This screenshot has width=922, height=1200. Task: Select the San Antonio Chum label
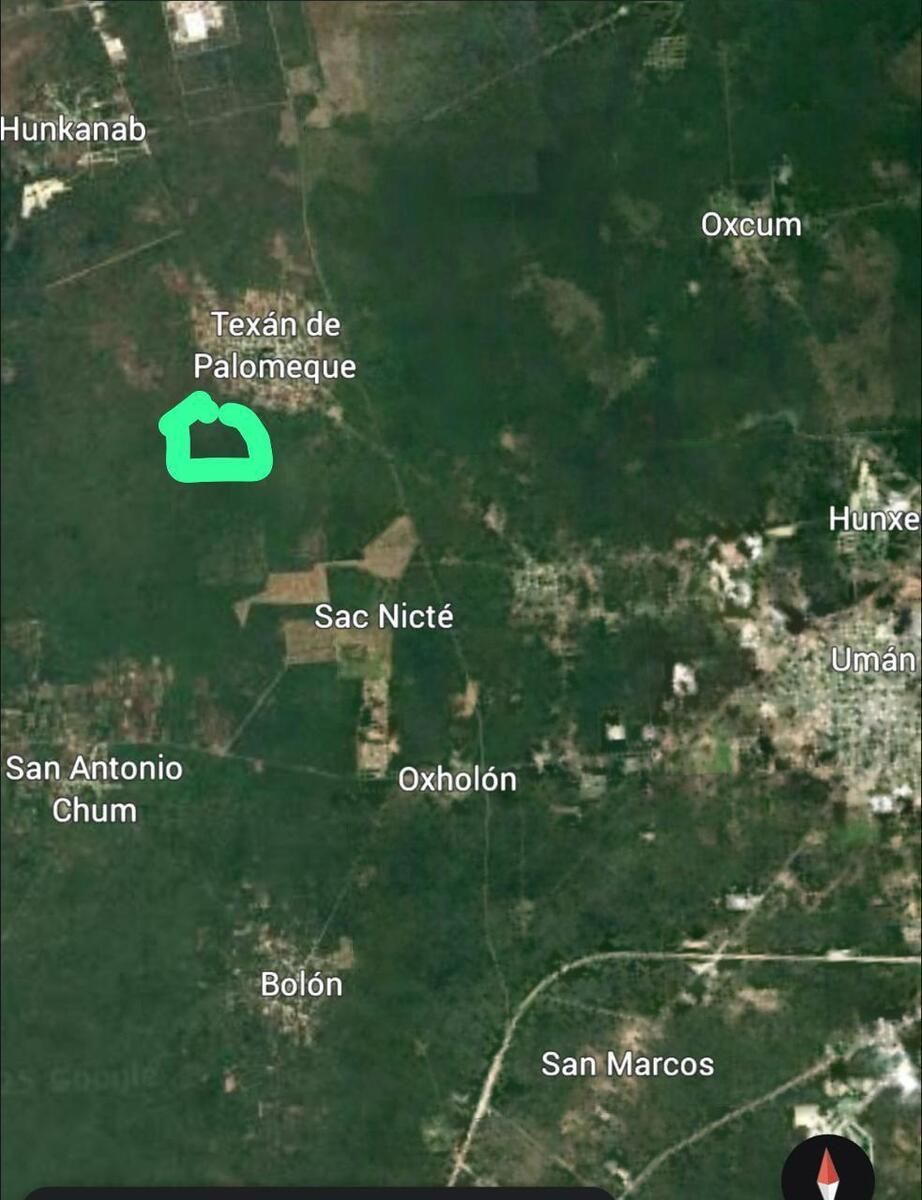point(96,789)
